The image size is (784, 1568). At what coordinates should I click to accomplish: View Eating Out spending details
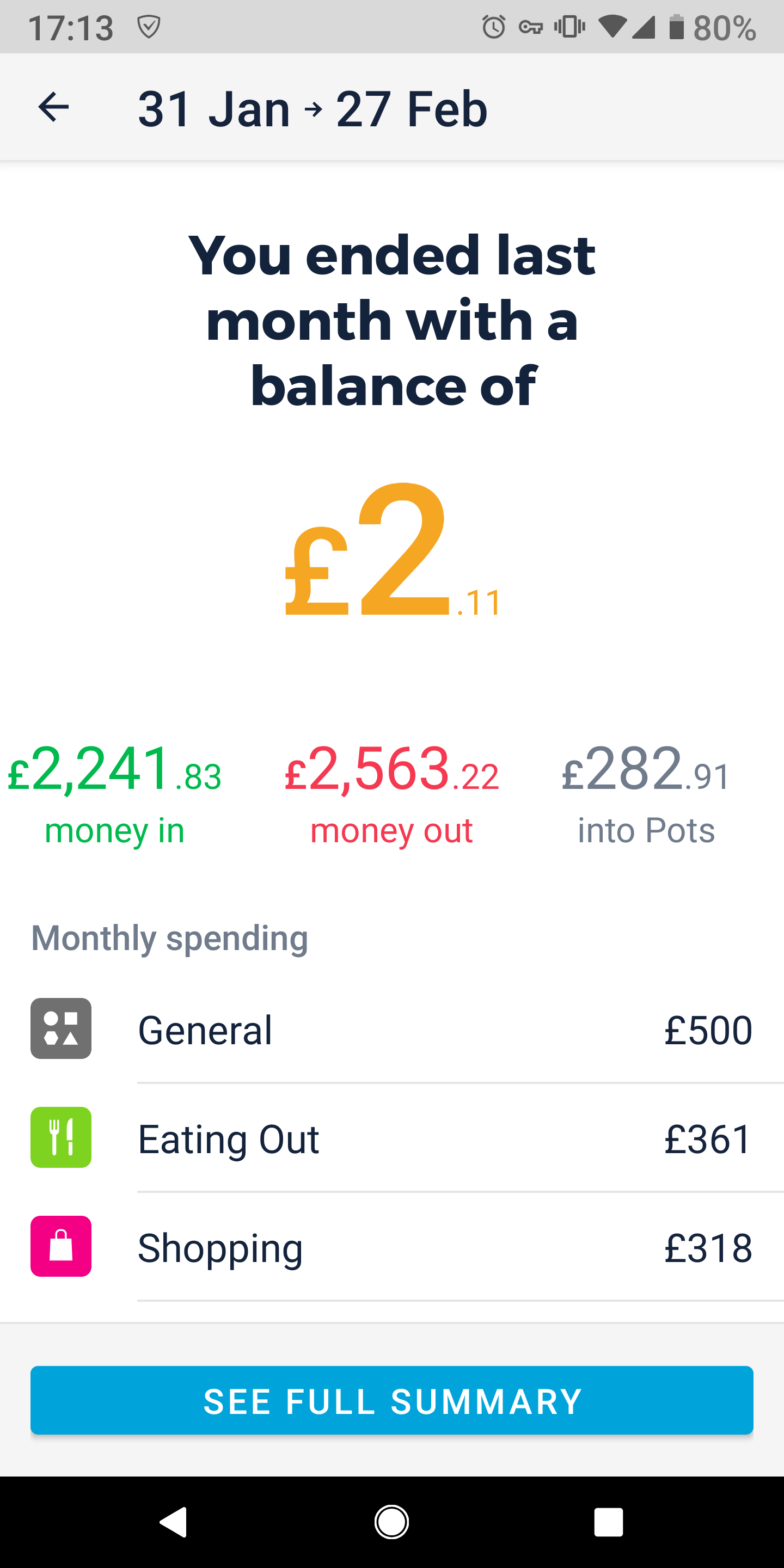click(392, 1138)
